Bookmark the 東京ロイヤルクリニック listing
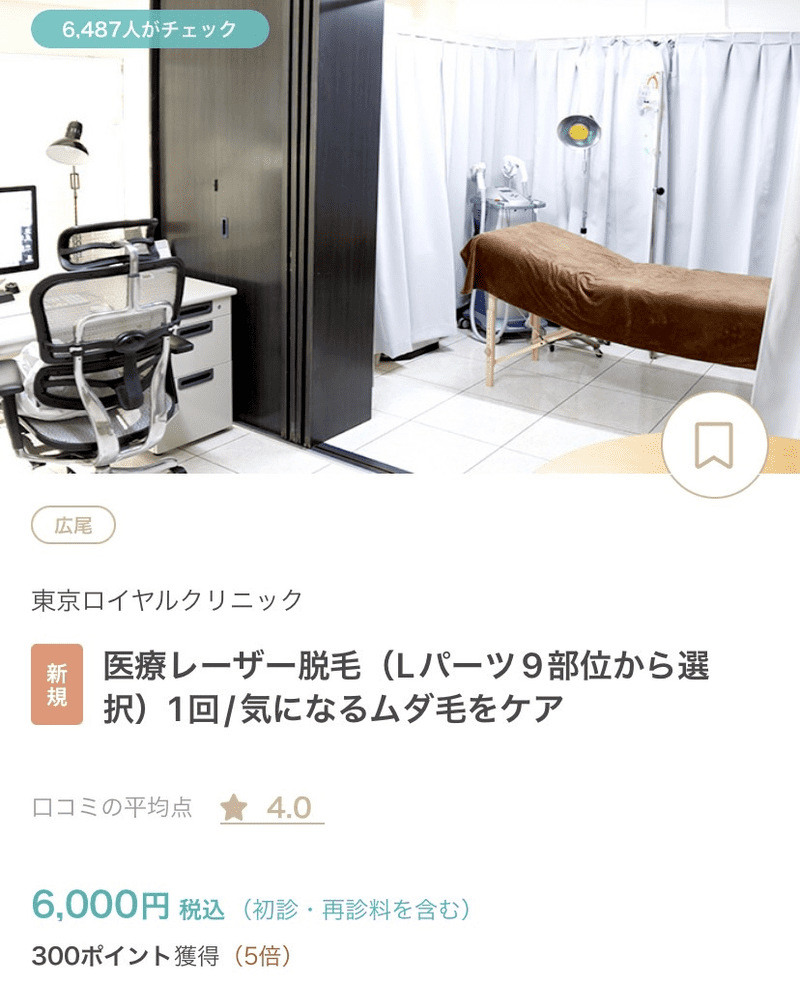 (x=714, y=445)
